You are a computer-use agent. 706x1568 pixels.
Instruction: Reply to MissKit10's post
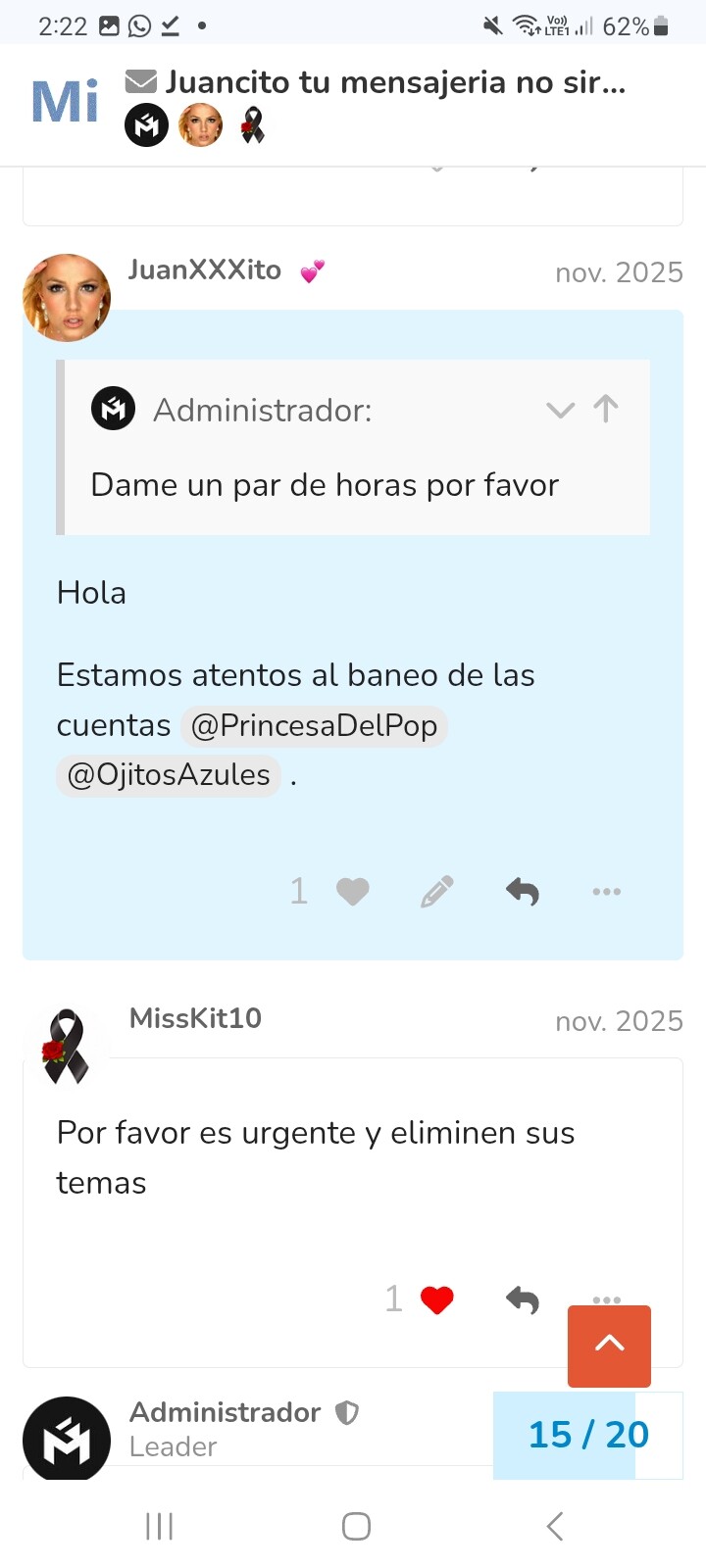[522, 1299]
